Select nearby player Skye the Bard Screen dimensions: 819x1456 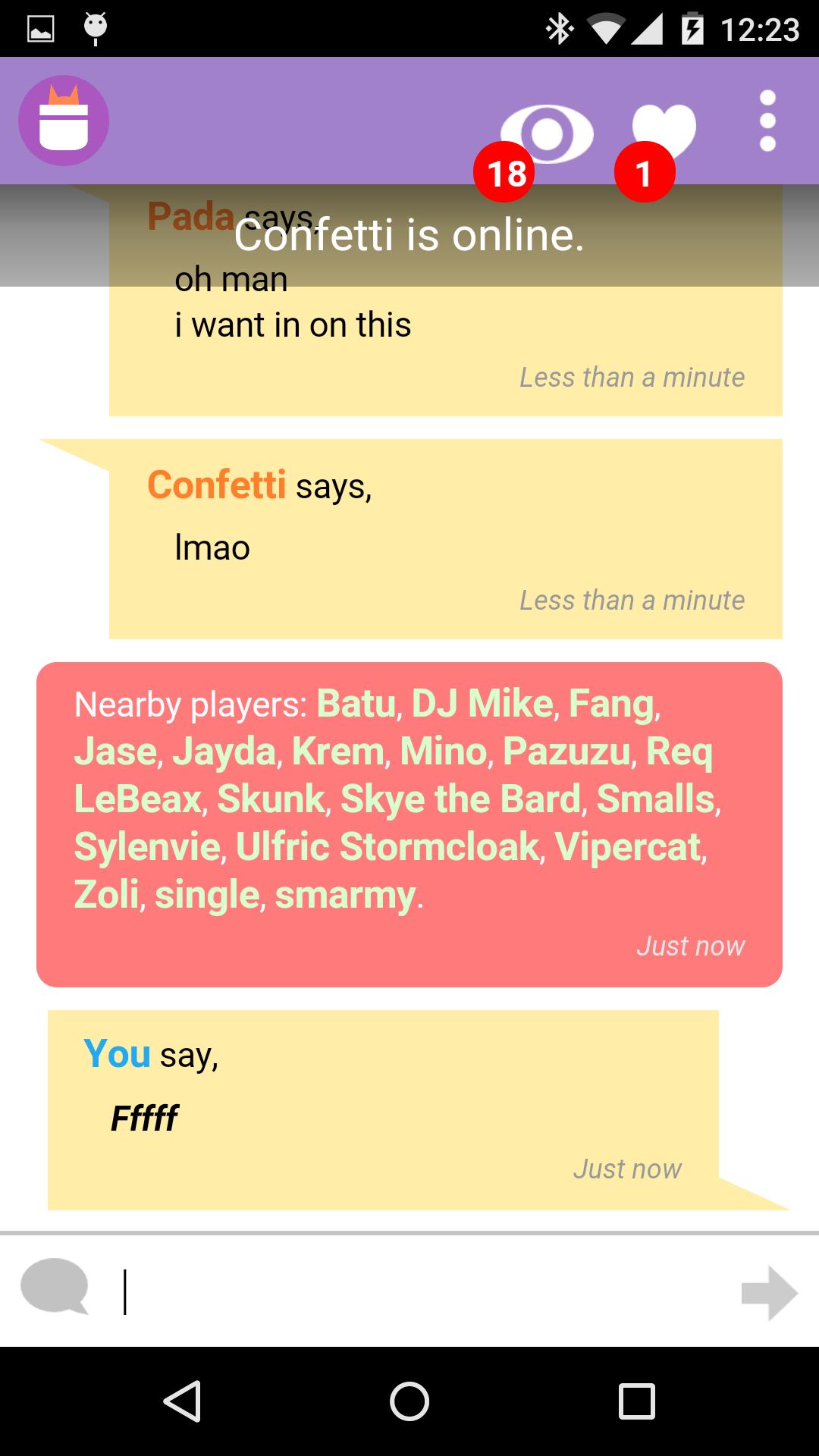pyautogui.click(x=460, y=799)
